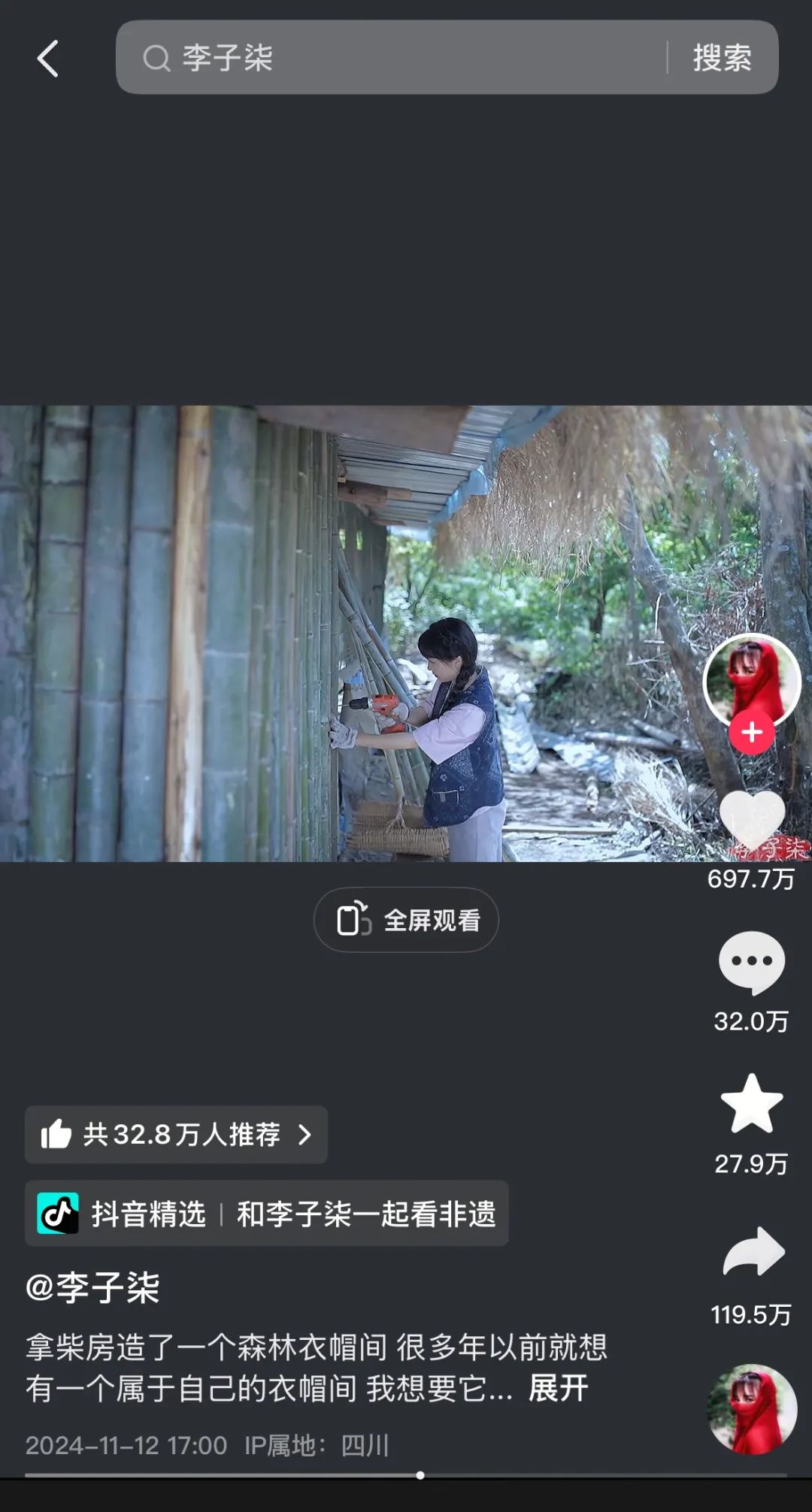
Task: Follow 李子柒 with the red plus
Action: click(x=752, y=732)
